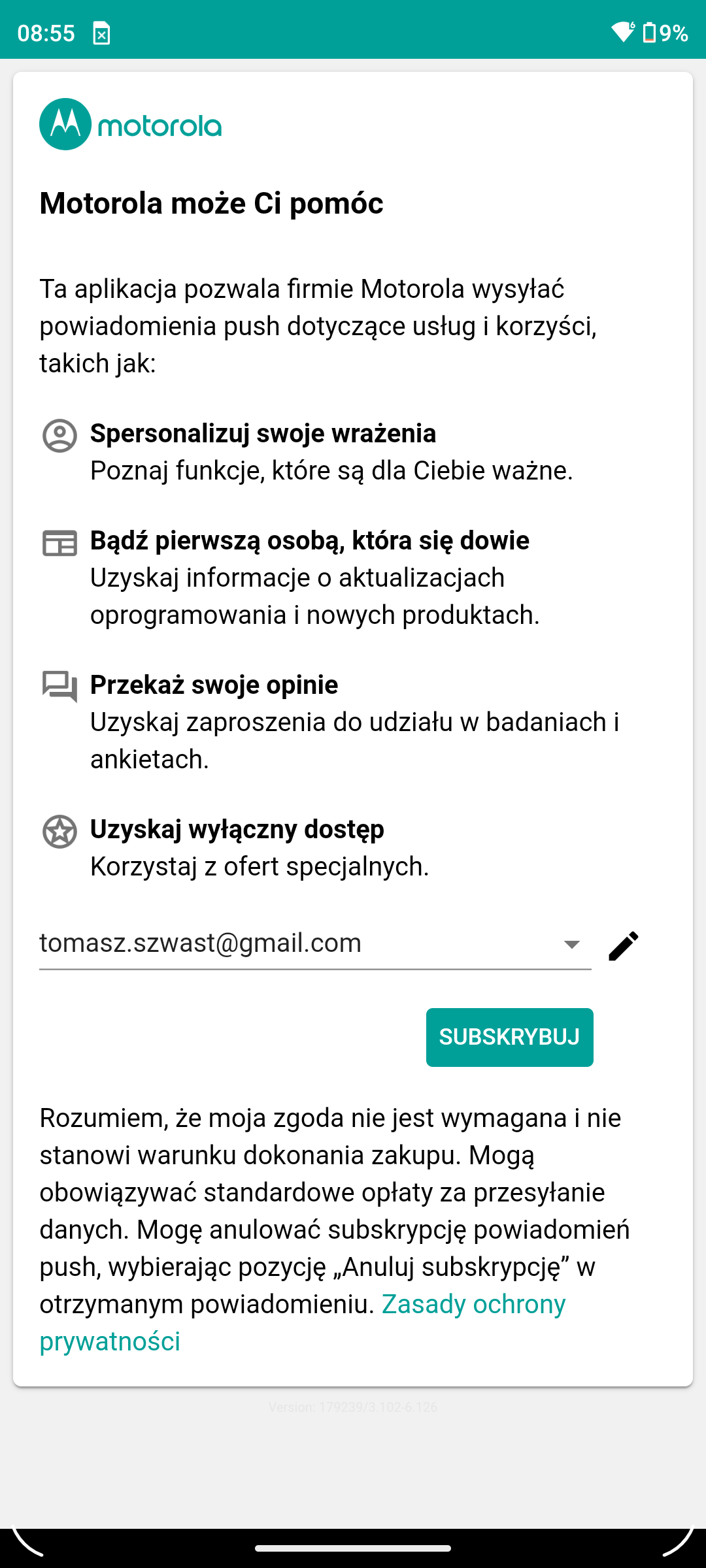706x1568 pixels.
Task: Open the Zasady ochrony prywatności link
Action: coord(302,1322)
